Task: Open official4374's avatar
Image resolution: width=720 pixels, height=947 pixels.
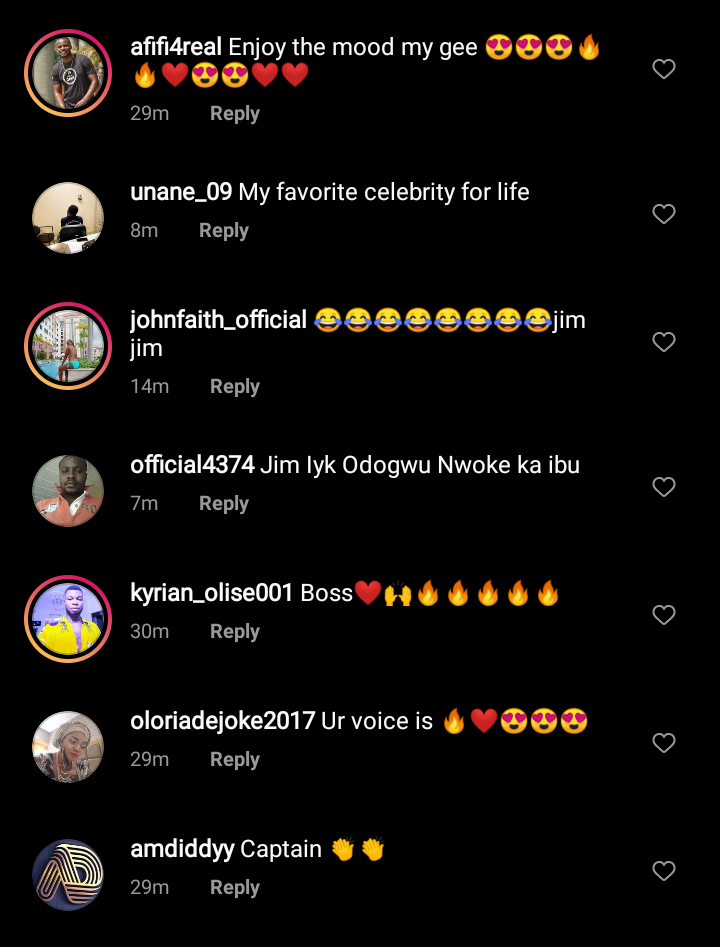Action: (x=68, y=491)
